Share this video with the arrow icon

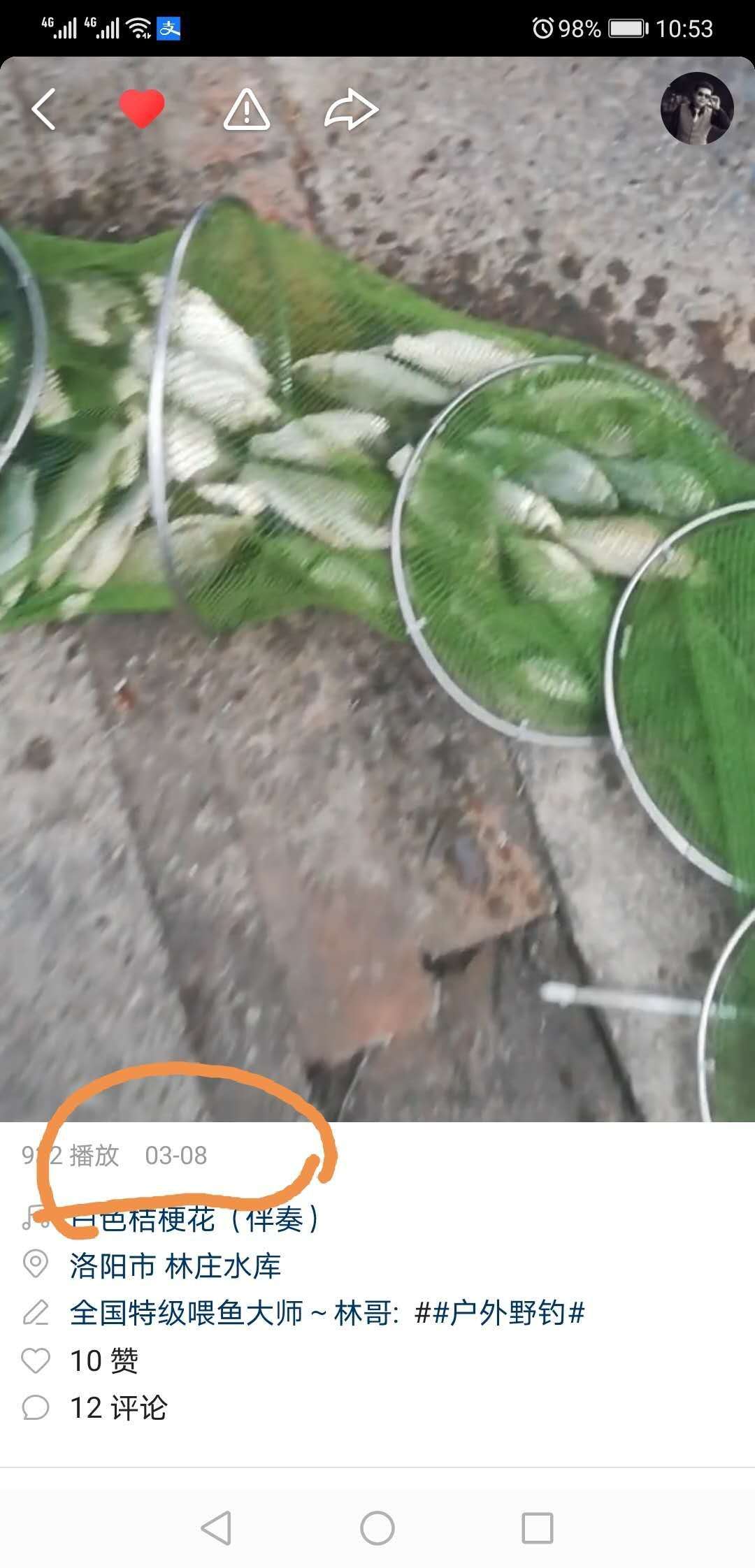(x=351, y=110)
